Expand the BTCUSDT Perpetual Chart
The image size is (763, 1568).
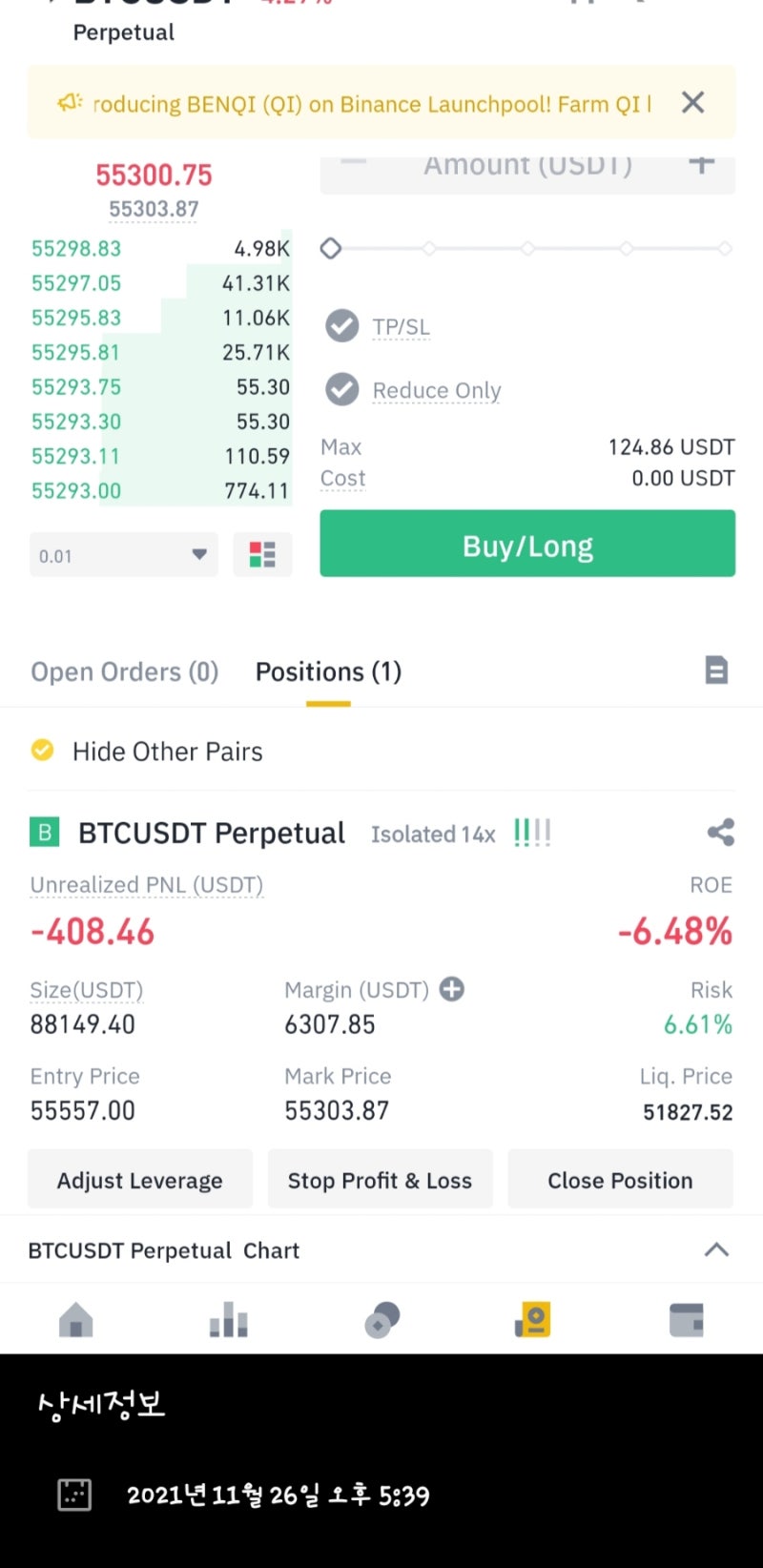coord(716,1249)
